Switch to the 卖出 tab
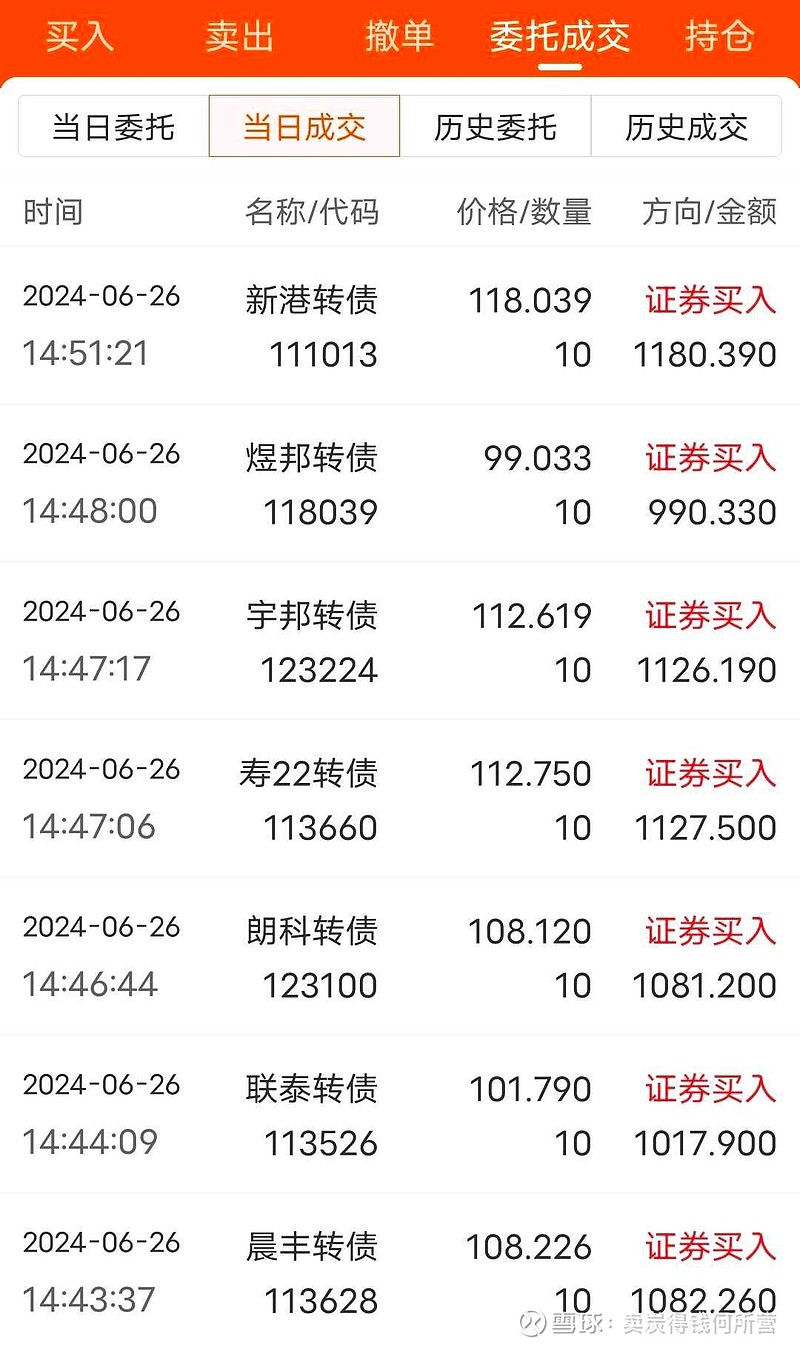The height and width of the screenshot is (1348, 800). 240,37
